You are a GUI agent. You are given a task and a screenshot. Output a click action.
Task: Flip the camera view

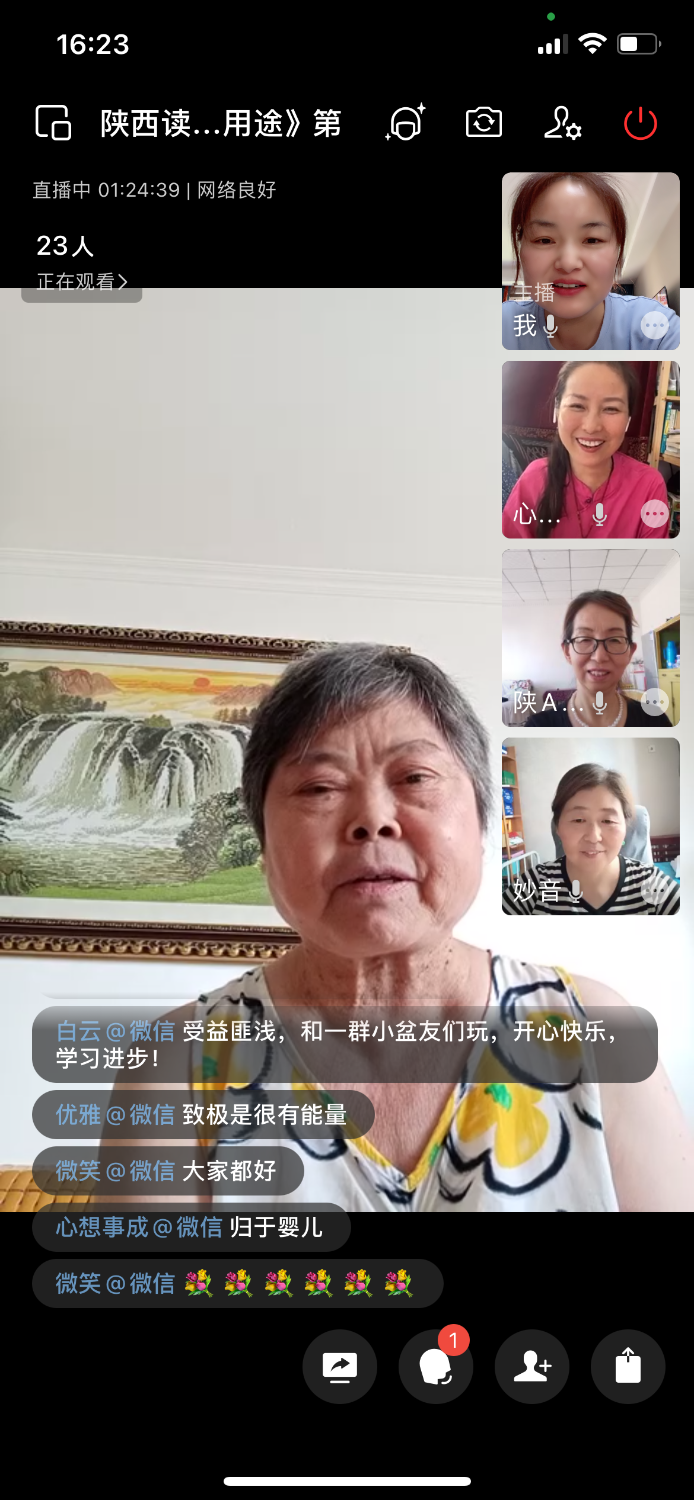click(484, 123)
